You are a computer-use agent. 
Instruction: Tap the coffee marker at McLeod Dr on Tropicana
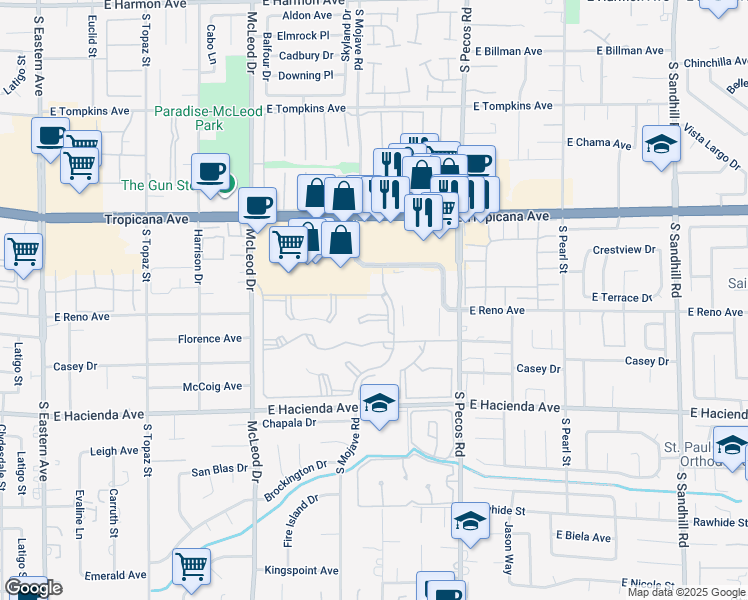tap(257, 207)
